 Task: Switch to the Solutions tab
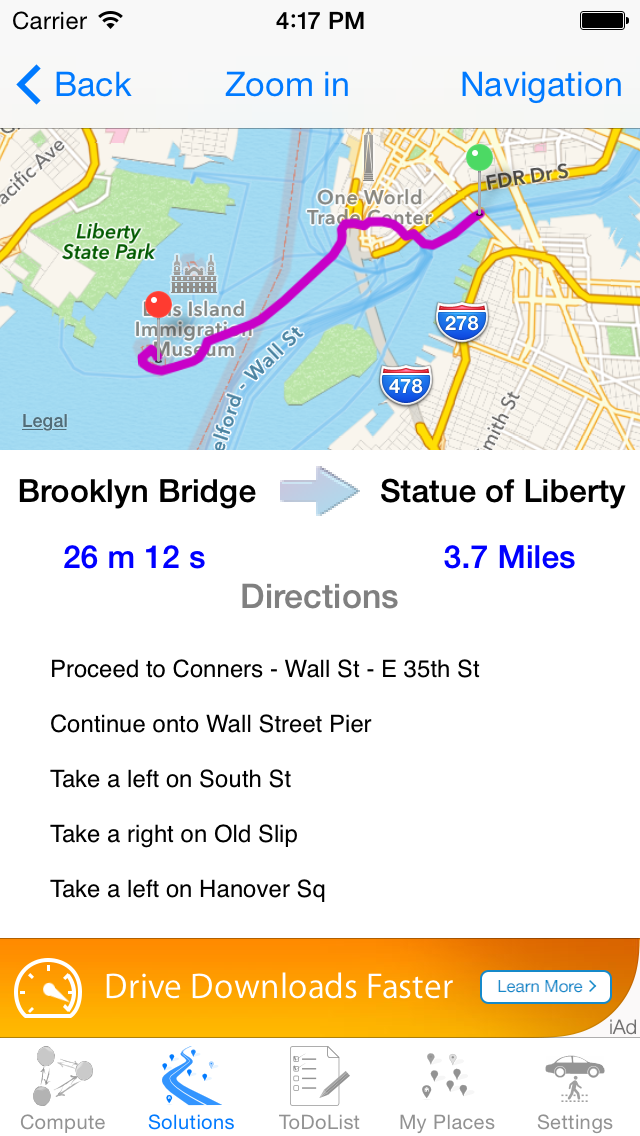click(x=191, y=1087)
